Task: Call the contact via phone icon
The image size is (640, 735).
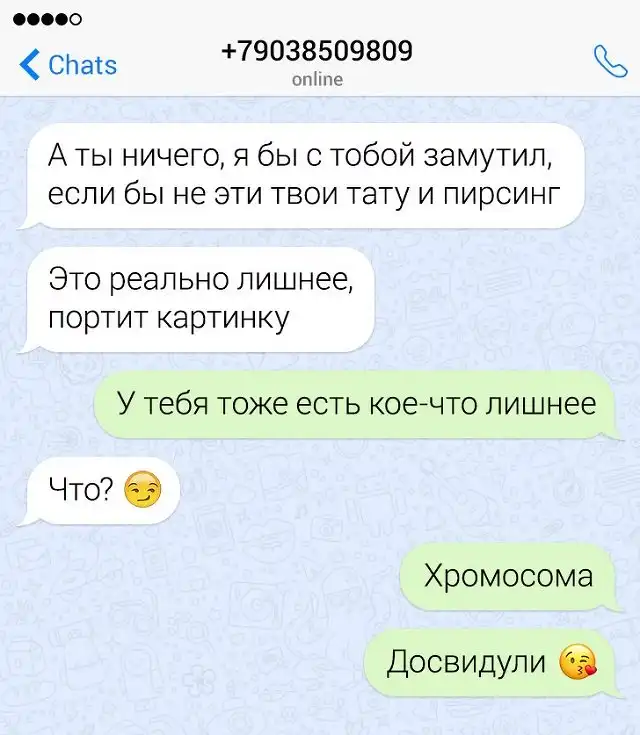Action: pos(608,63)
